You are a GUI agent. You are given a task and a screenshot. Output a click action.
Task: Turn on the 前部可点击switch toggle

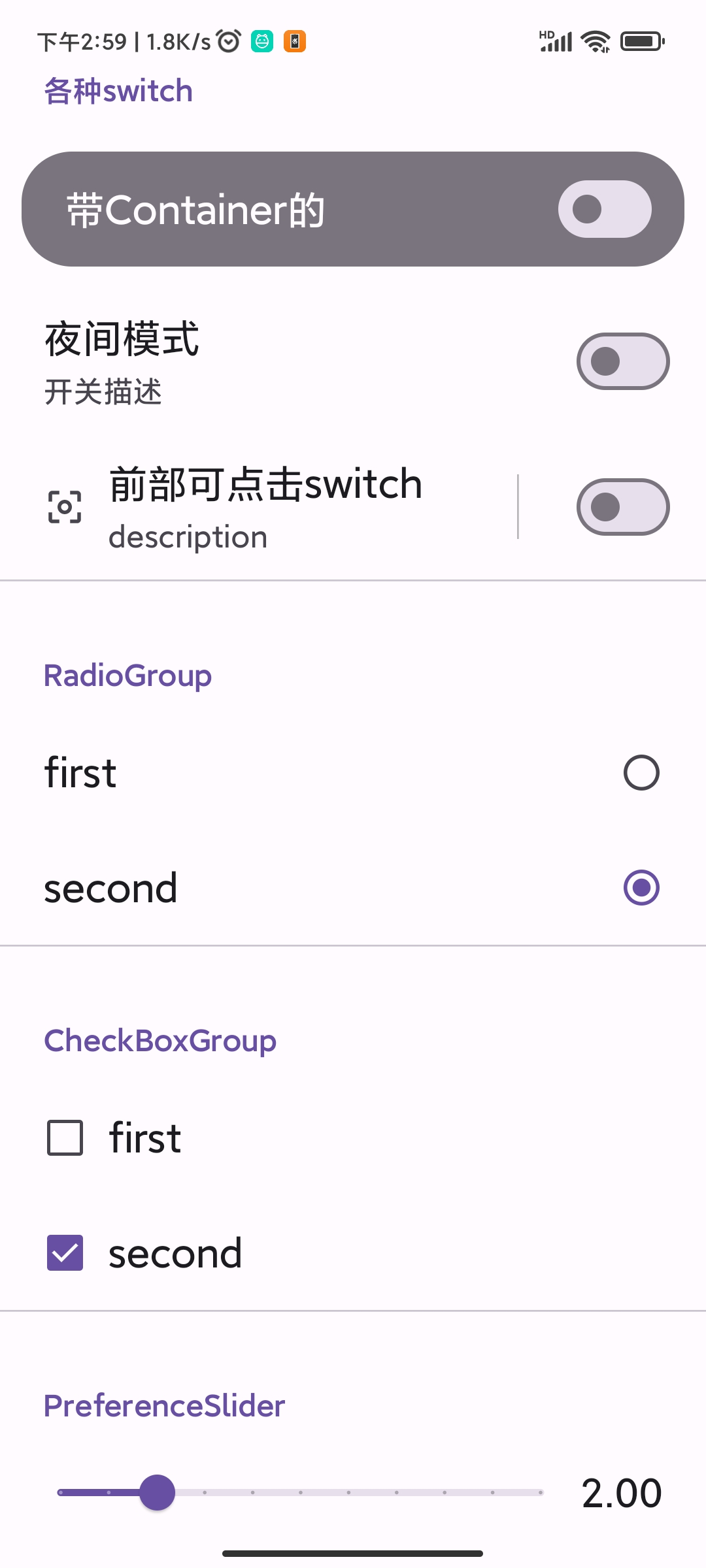pyautogui.click(x=623, y=507)
